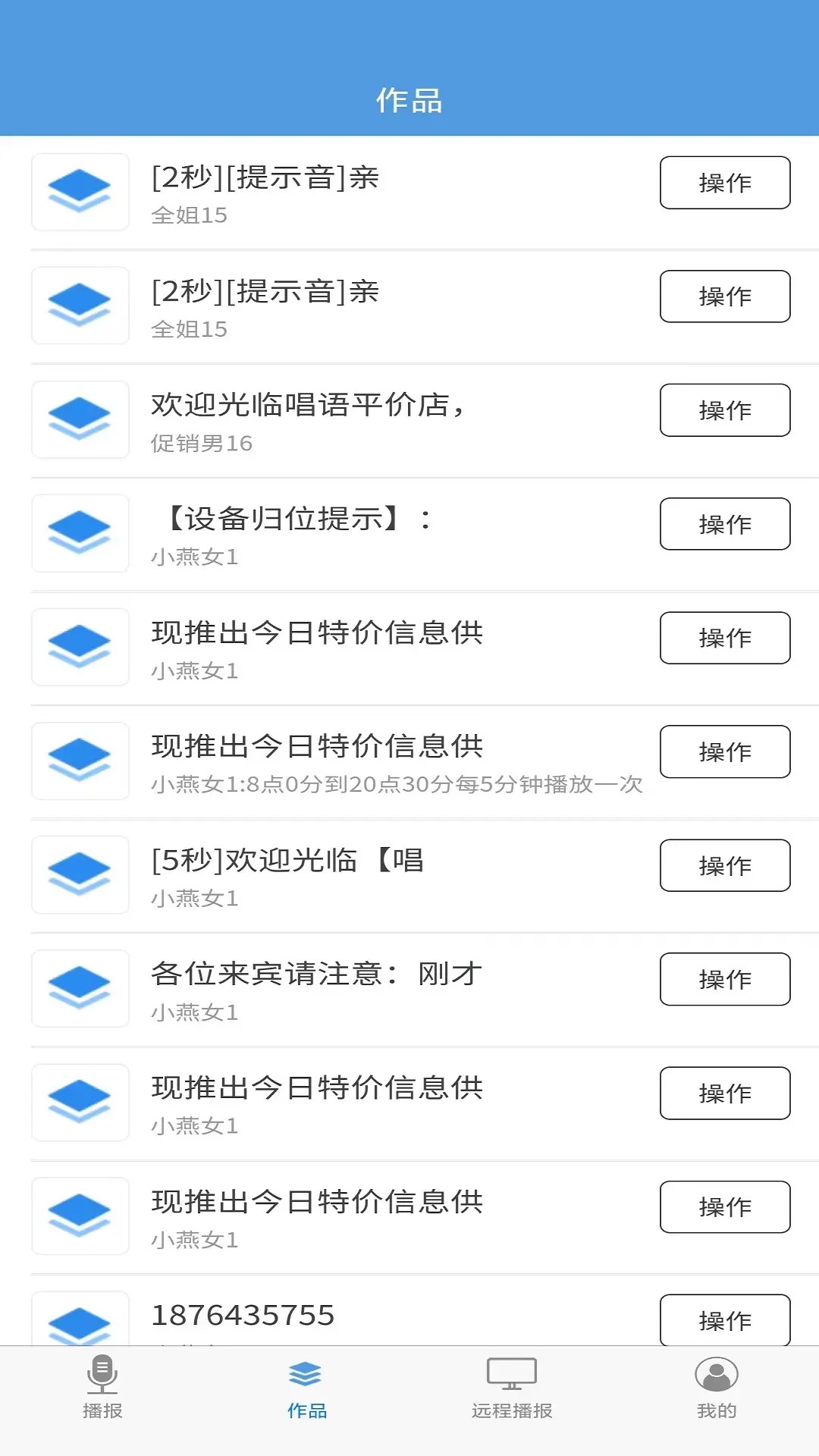The width and height of the screenshot is (819, 1456).
Task: Click the layers icon beside first [2秒][提示音]亲
Action: point(80,192)
